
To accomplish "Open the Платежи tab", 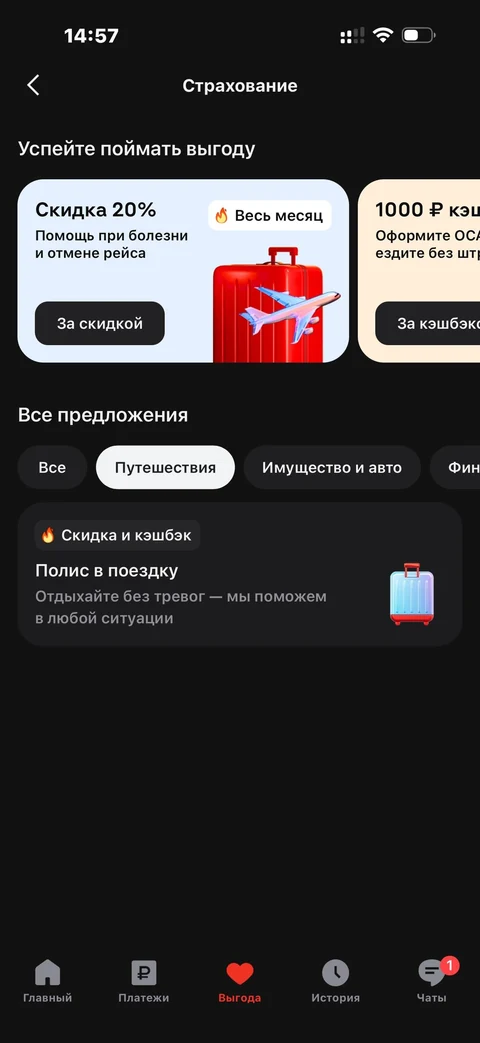I will tap(144, 982).
